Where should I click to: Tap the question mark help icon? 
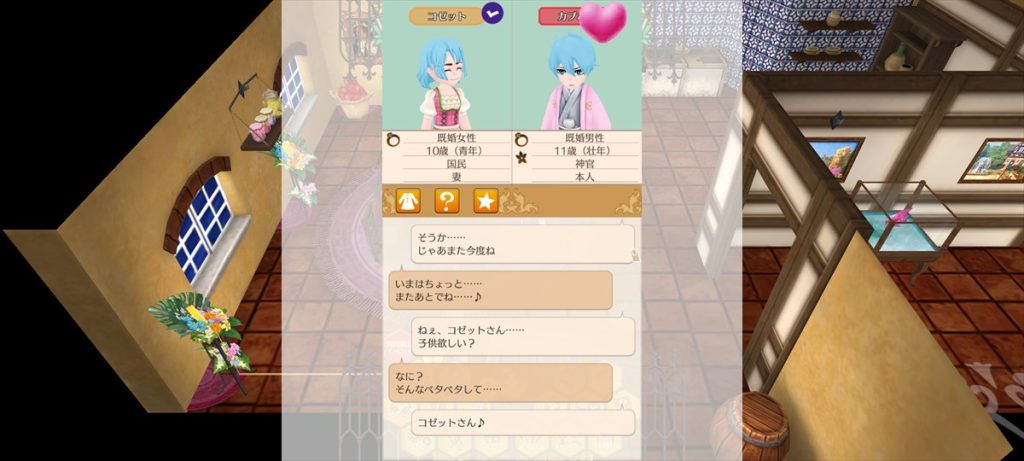tap(446, 201)
